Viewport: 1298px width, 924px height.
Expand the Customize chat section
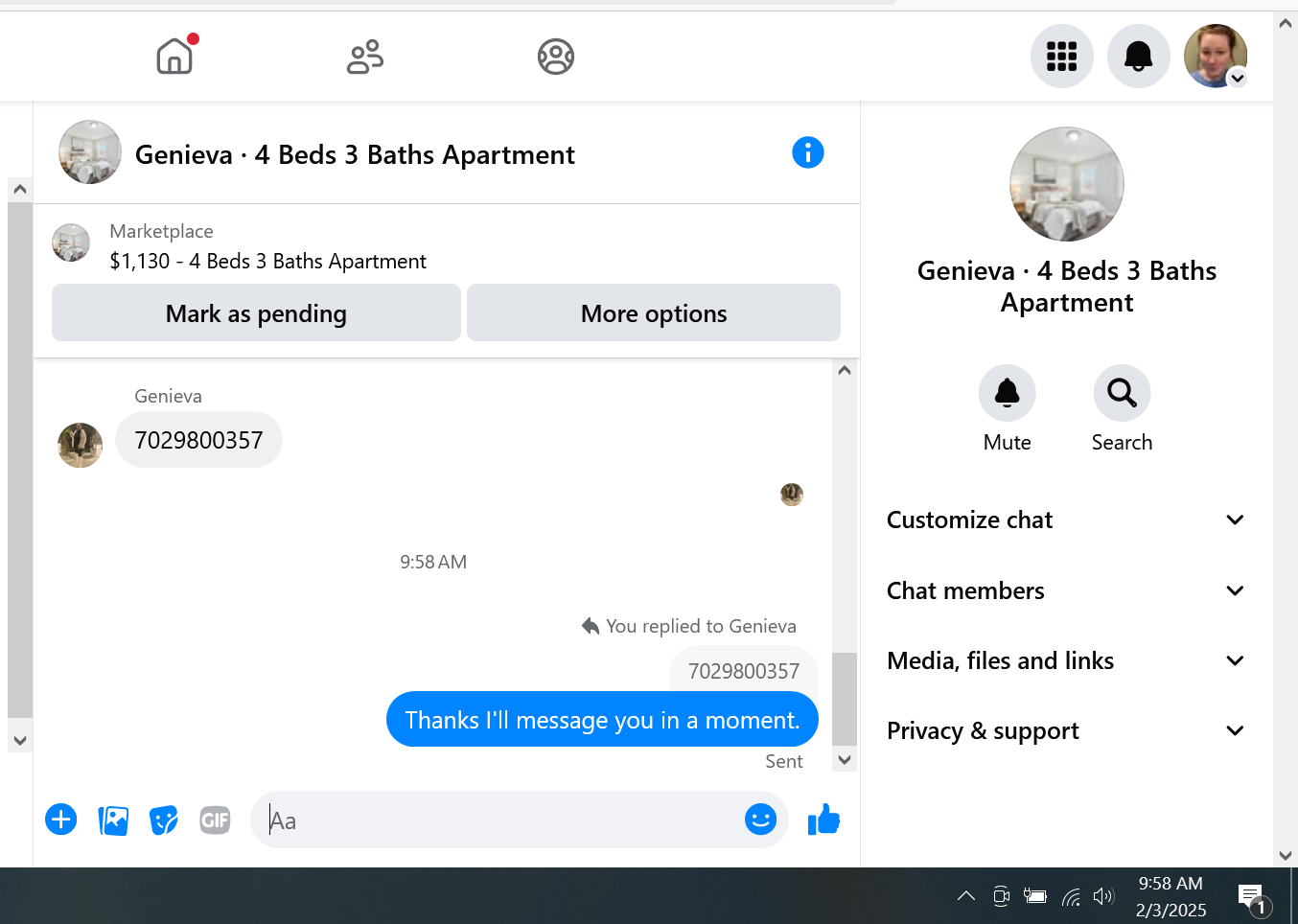coord(1066,520)
